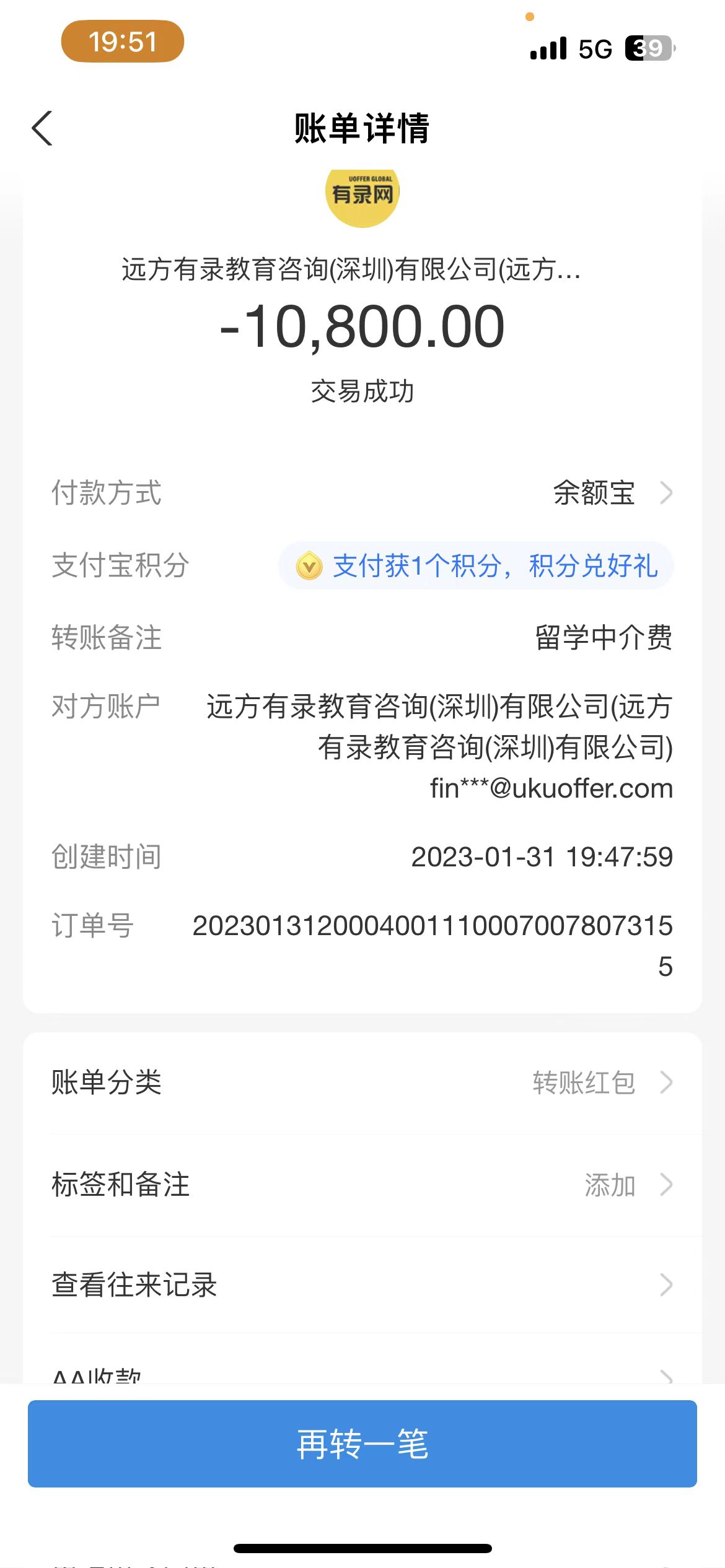Image resolution: width=725 pixels, height=1568 pixels.
Task: Open the AA收款 row
Action: tap(362, 1375)
